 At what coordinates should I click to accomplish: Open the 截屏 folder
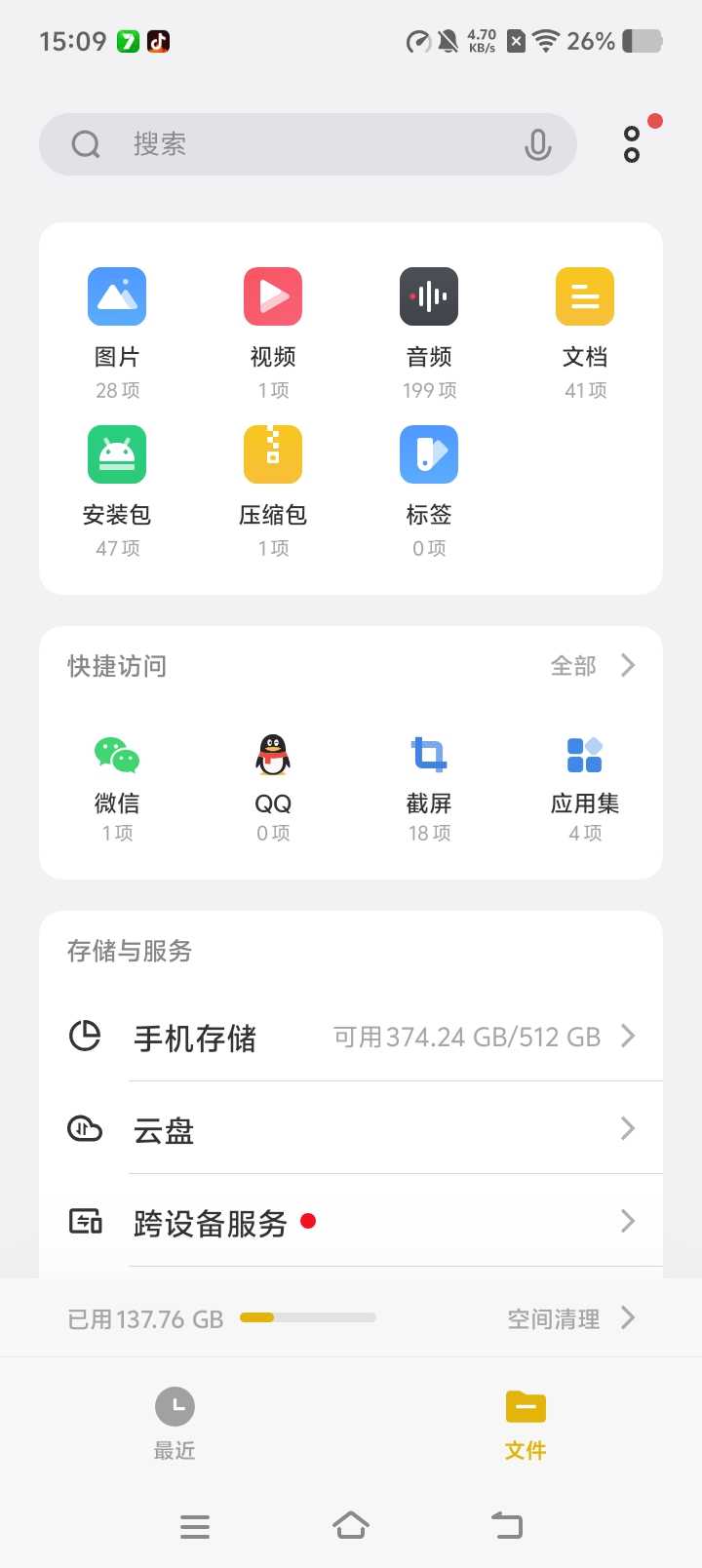(429, 788)
